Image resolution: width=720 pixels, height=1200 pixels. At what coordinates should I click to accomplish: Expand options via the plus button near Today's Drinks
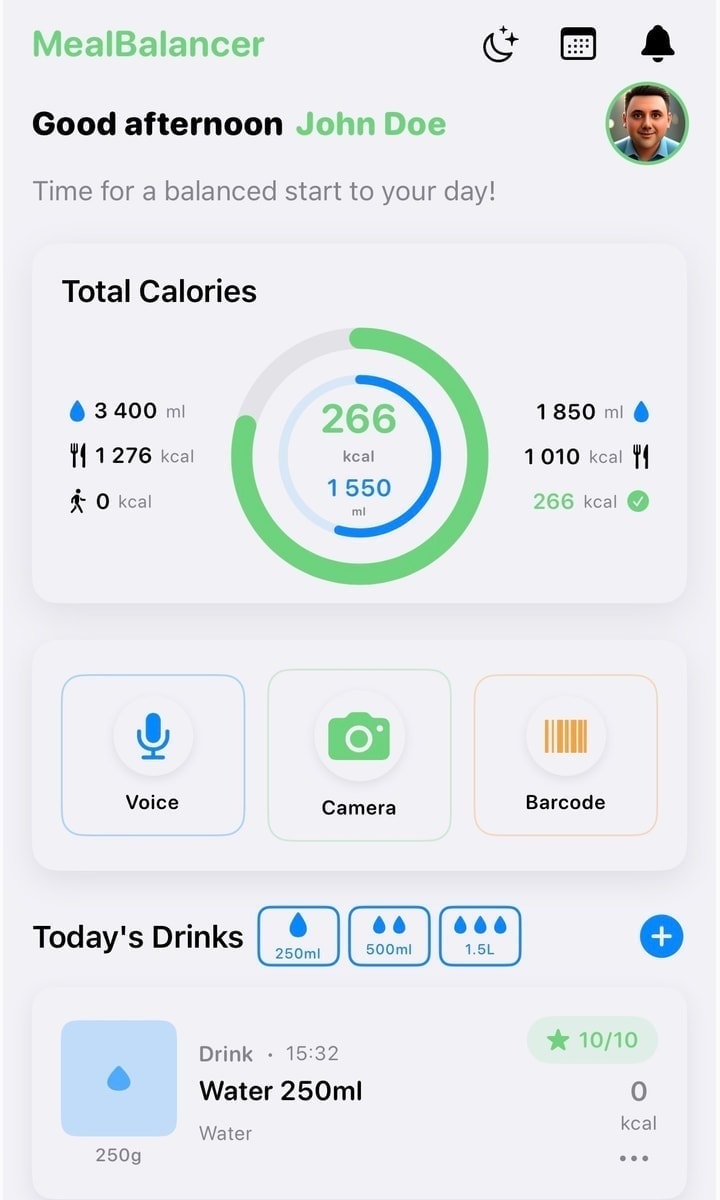click(660, 936)
